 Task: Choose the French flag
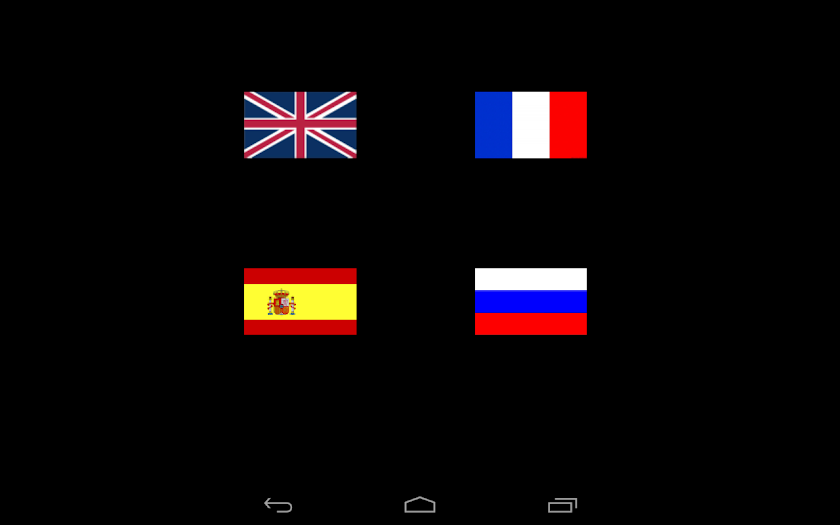click(530, 125)
